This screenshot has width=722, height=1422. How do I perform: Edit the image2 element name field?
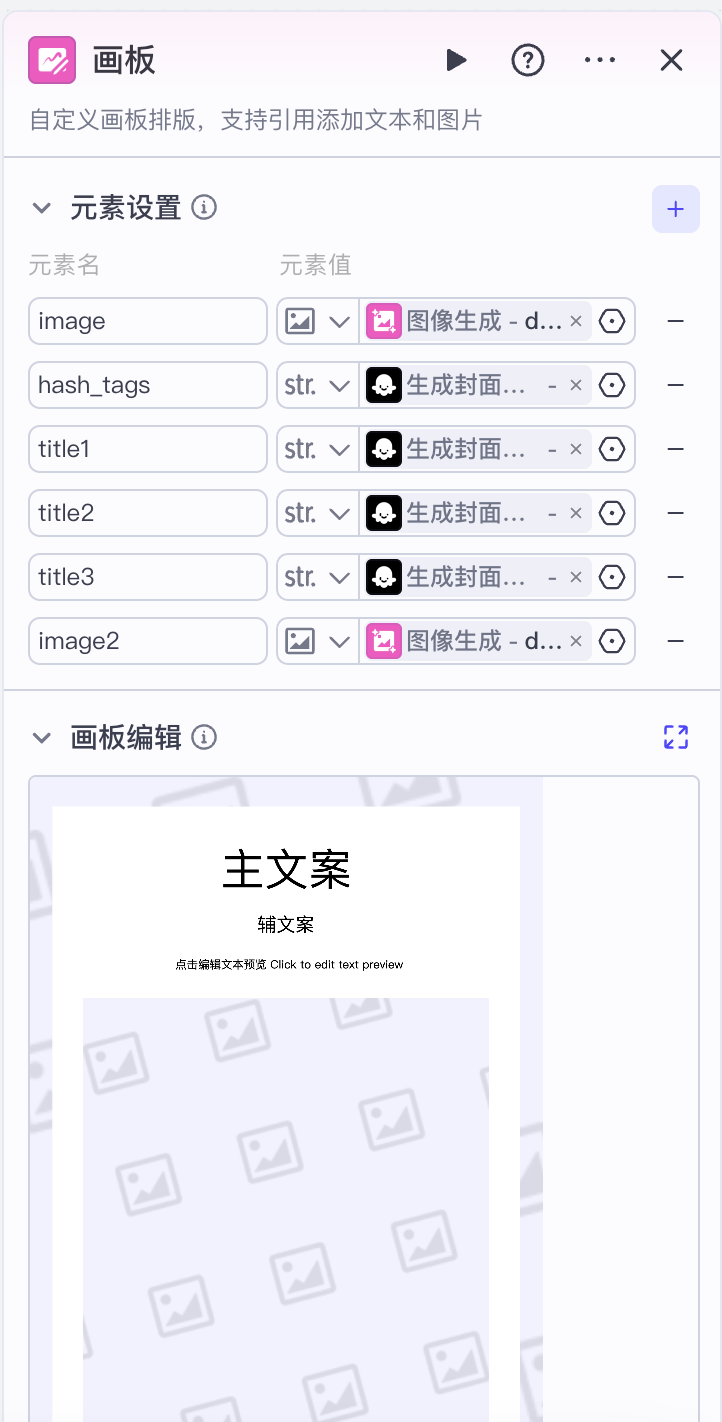148,641
